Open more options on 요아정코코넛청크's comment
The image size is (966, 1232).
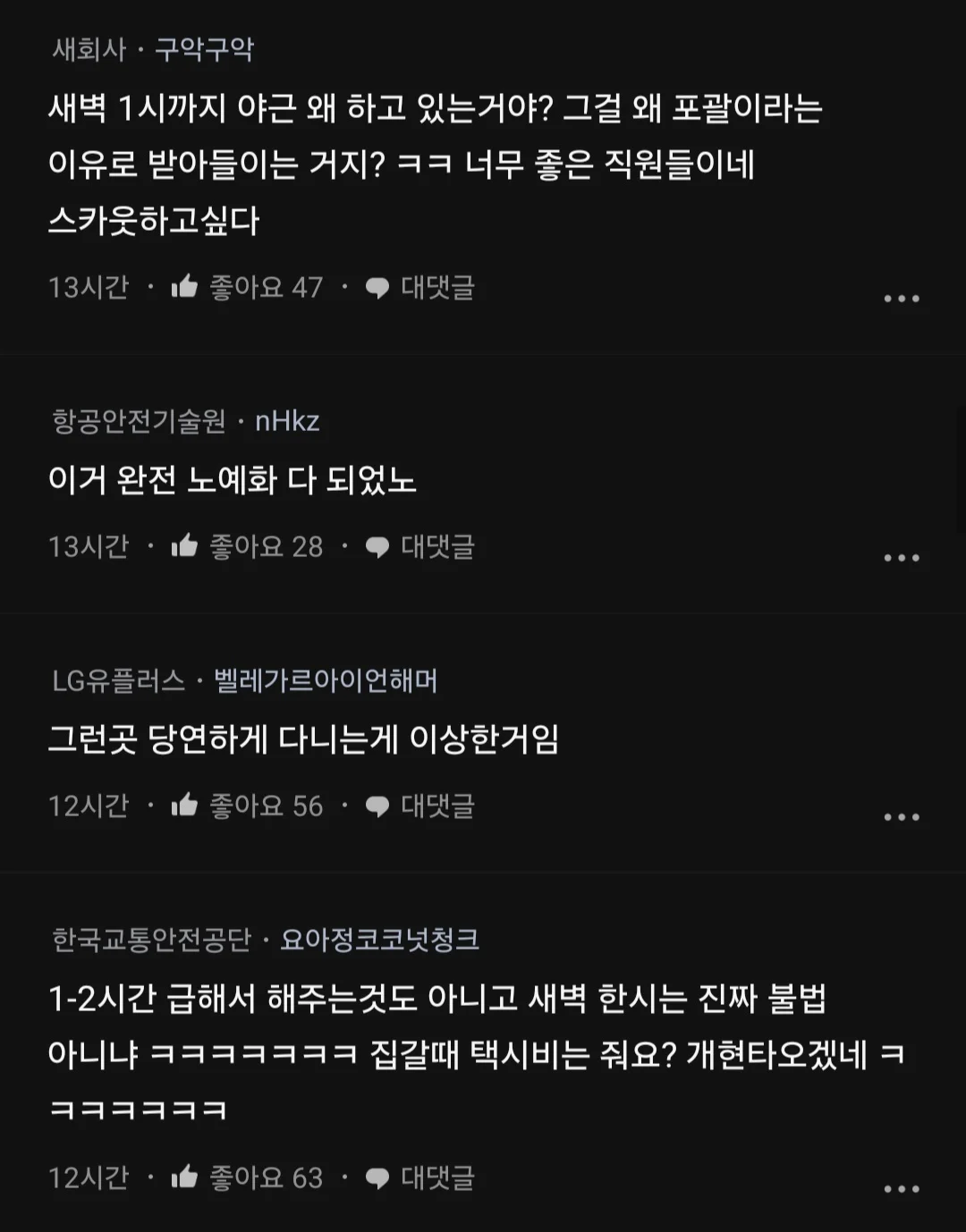pos(901,1189)
